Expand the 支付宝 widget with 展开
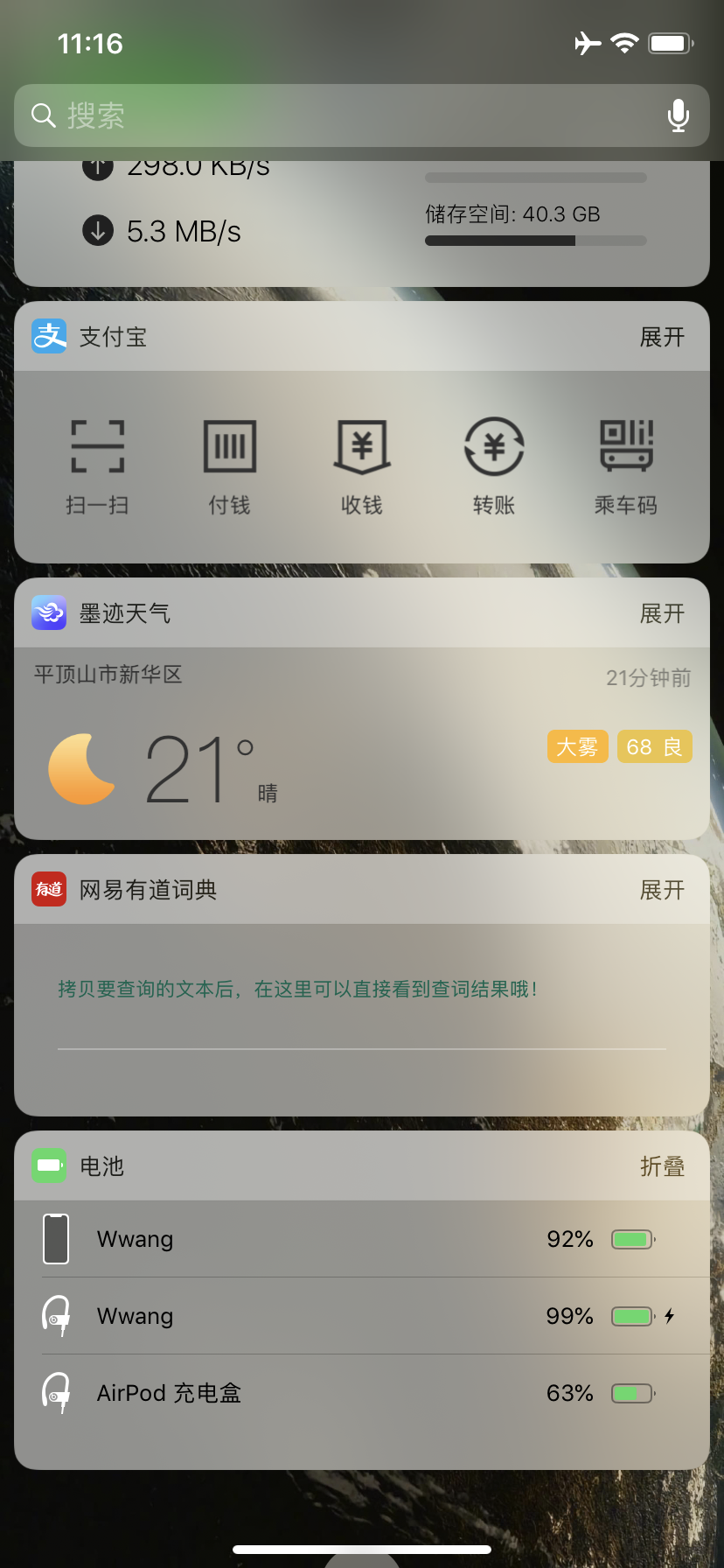Viewport: 724px width, 1568px height. click(662, 337)
